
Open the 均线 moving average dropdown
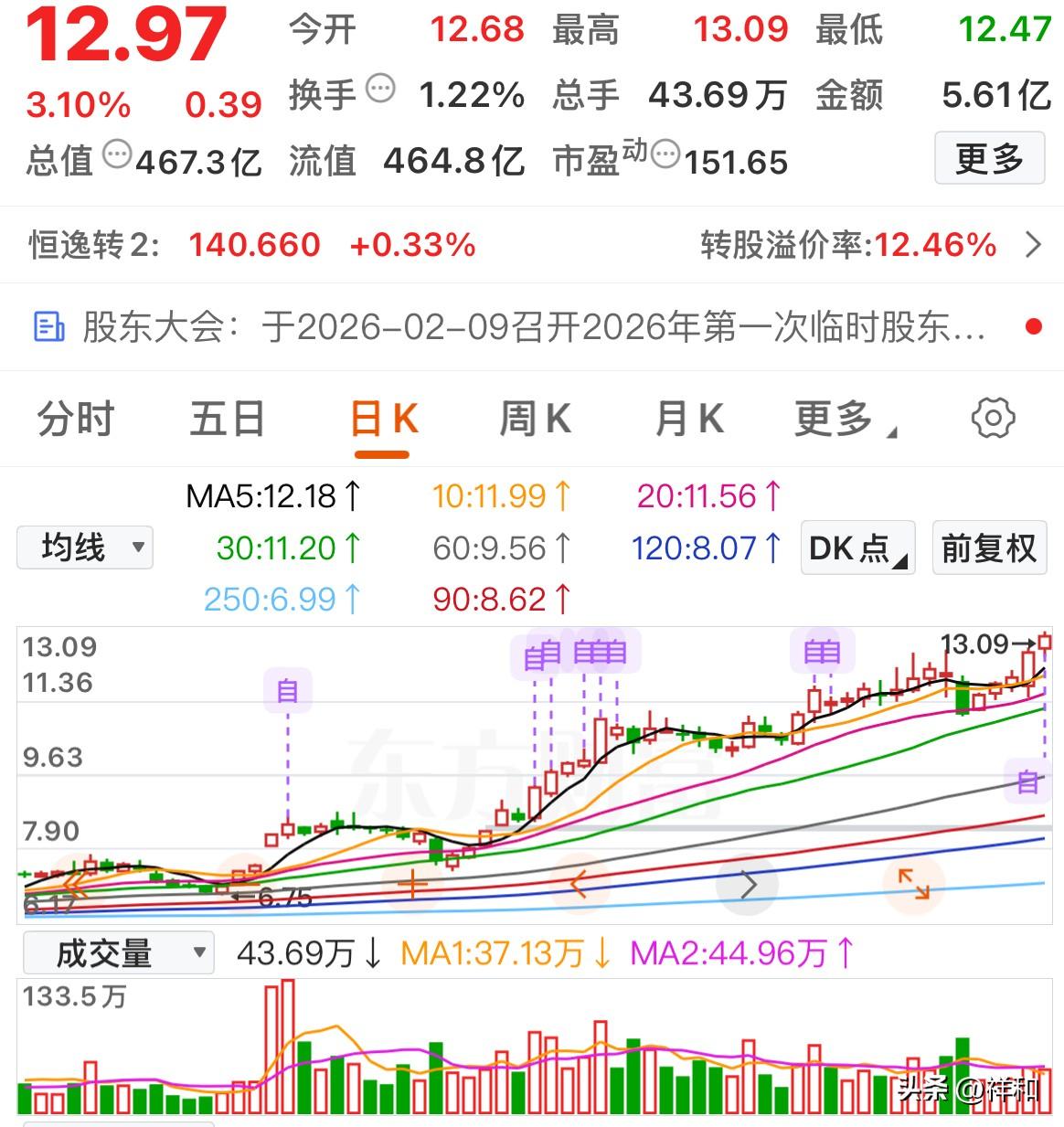click(84, 548)
